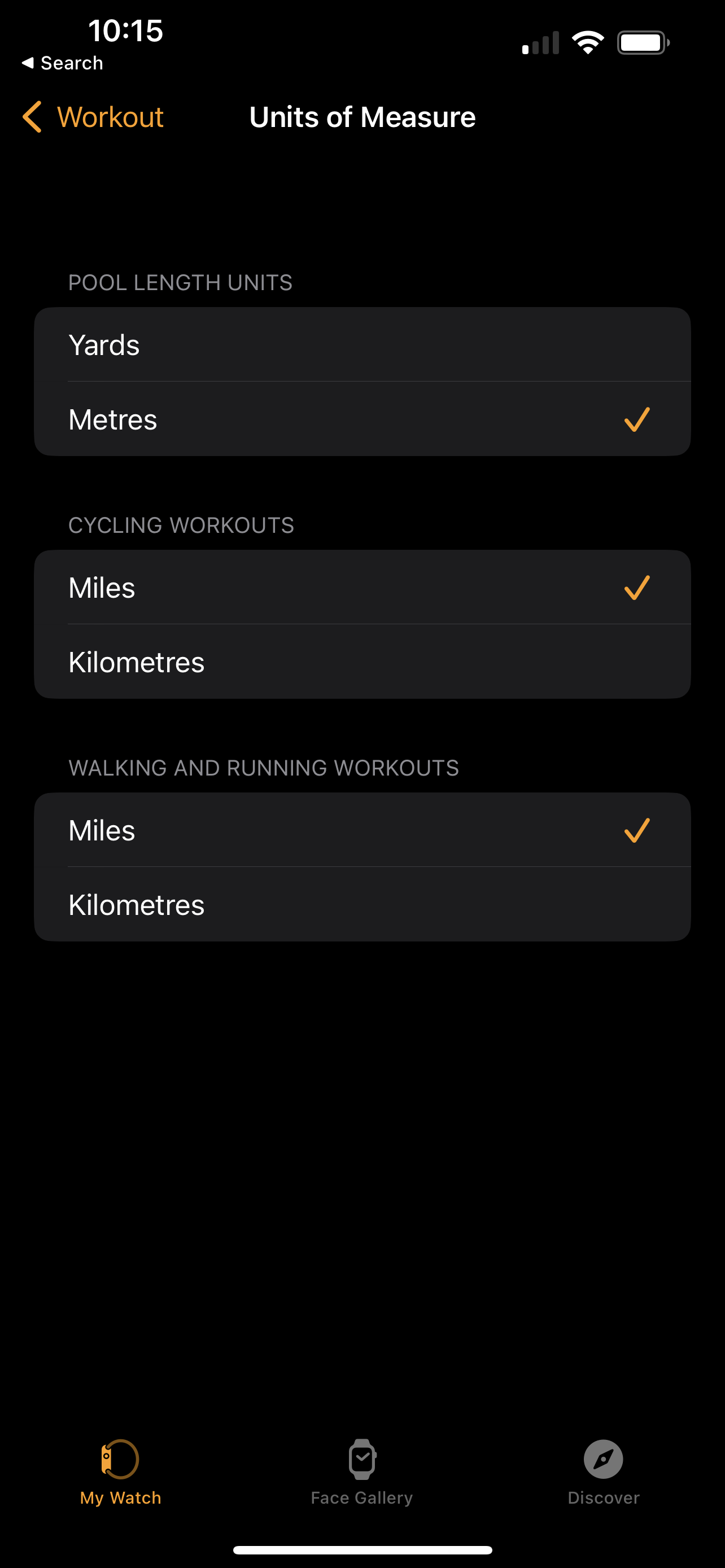Return to Search via status bar link
725x1568 pixels.
pos(62,63)
